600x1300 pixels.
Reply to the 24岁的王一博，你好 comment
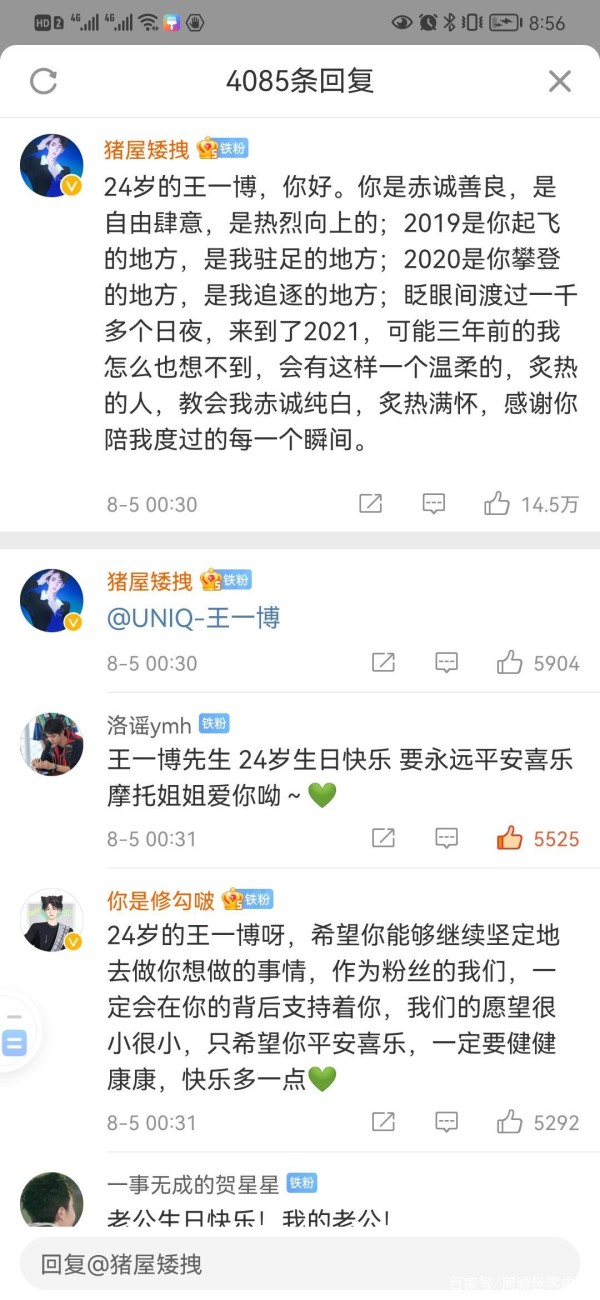click(433, 504)
